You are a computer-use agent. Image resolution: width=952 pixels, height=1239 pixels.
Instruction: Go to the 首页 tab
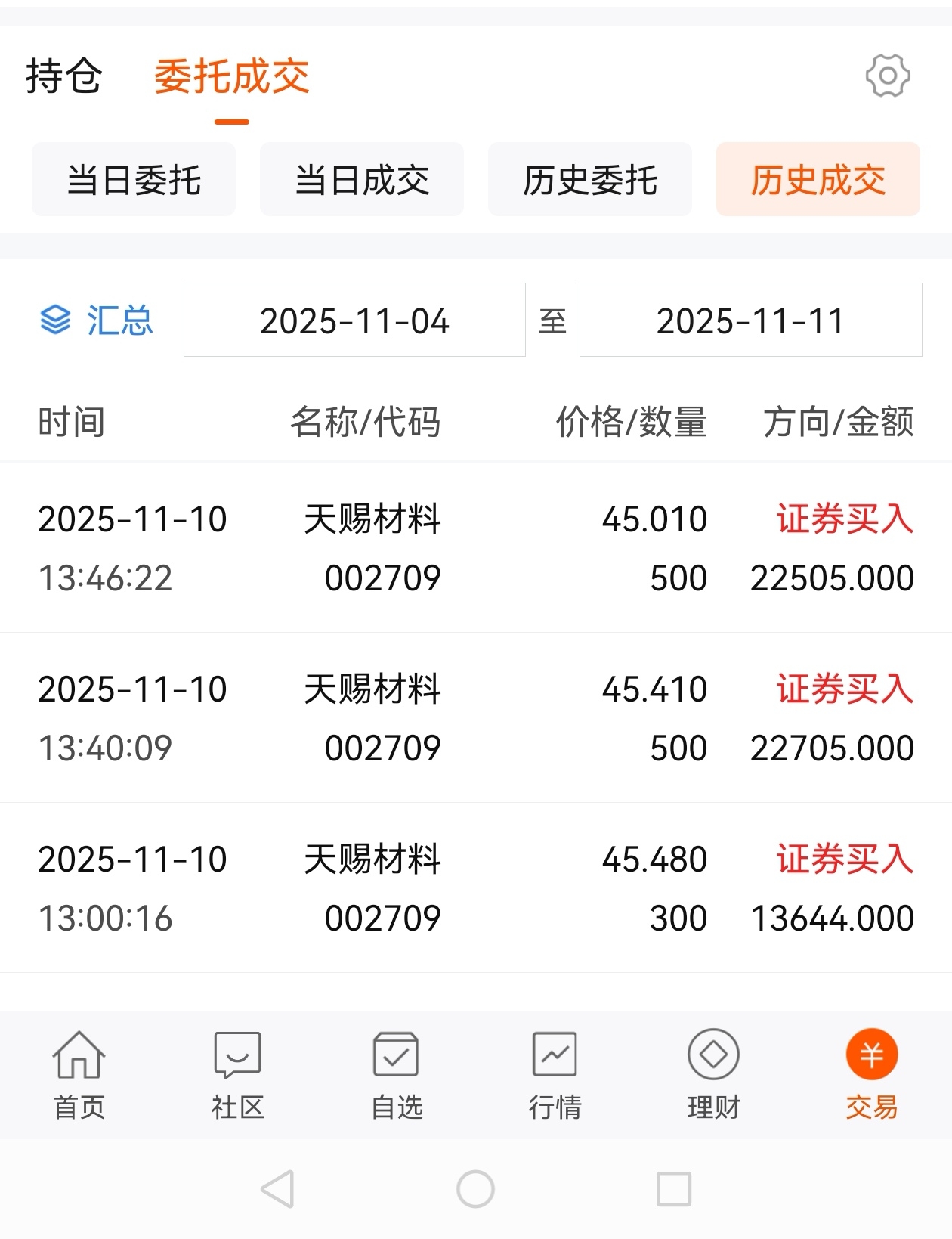tap(79, 1075)
